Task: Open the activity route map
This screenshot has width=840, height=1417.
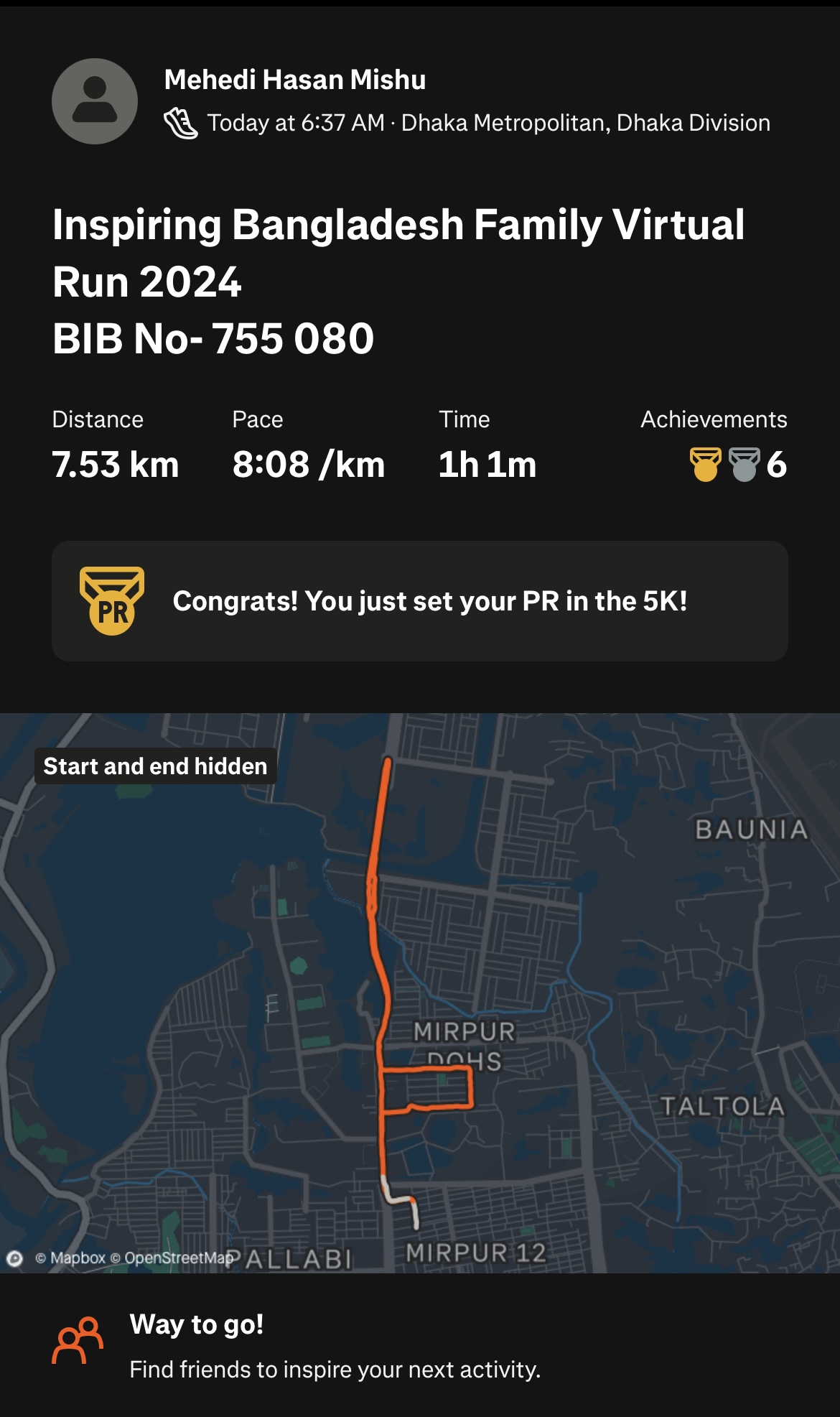Action: click(x=420, y=993)
